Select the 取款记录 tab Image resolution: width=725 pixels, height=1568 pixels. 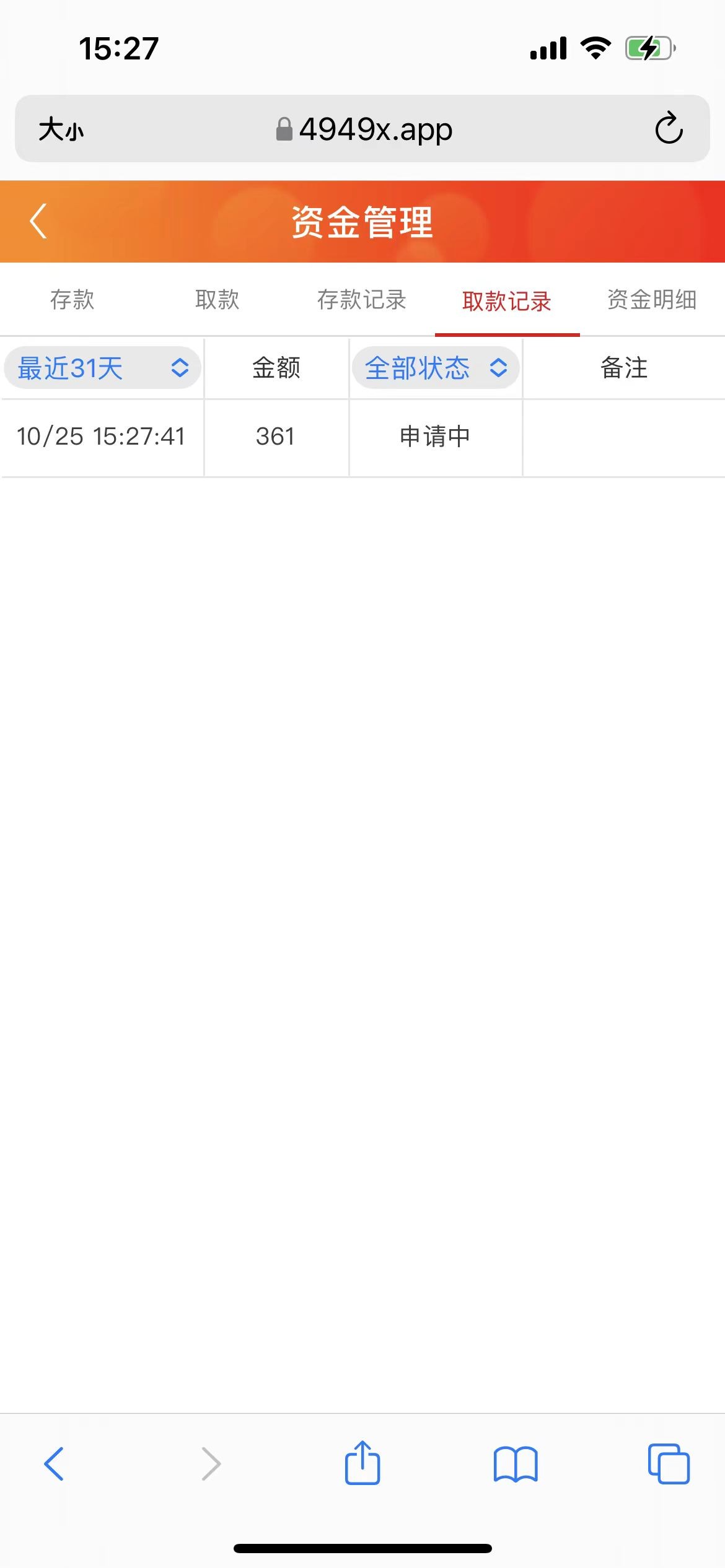pyautogui.click(x=507, y=301)
